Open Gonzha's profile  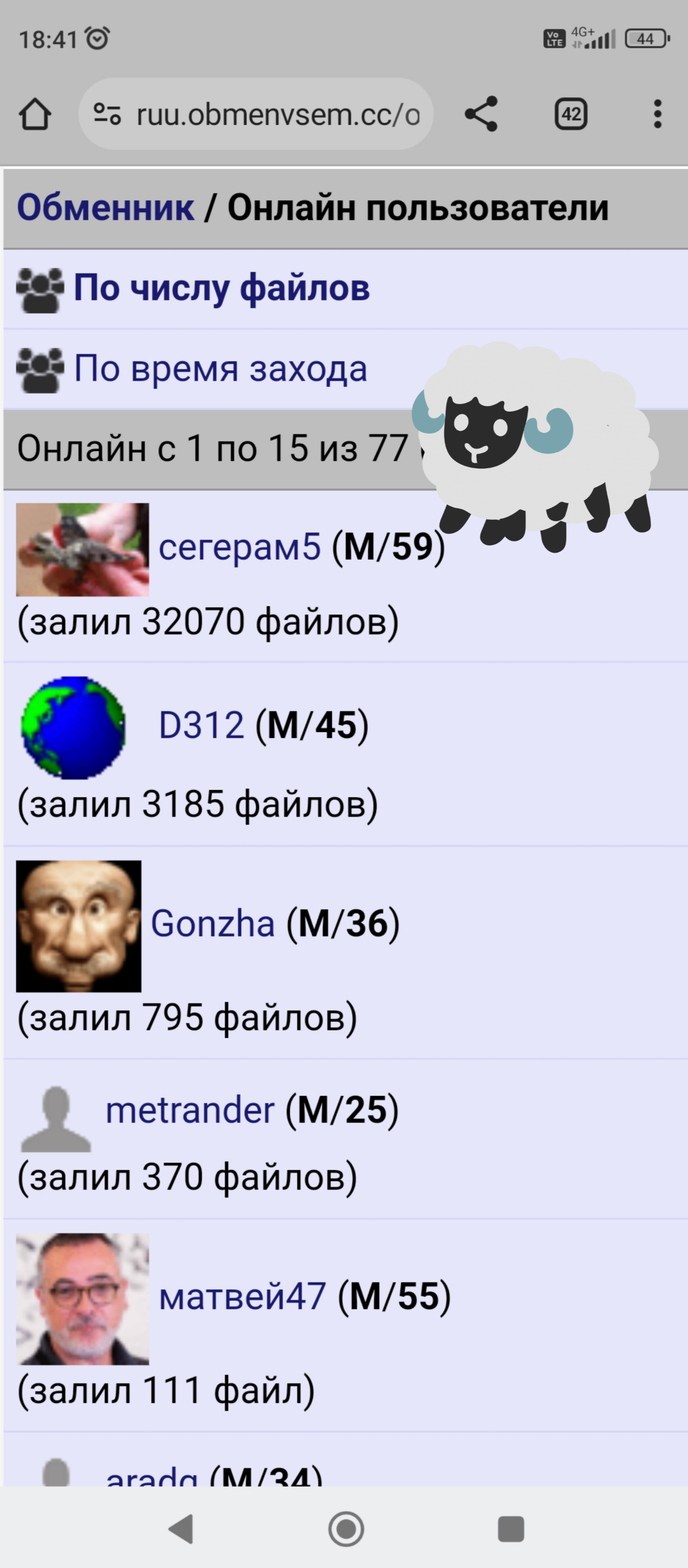pyautogui.click(x=213, y=923)
